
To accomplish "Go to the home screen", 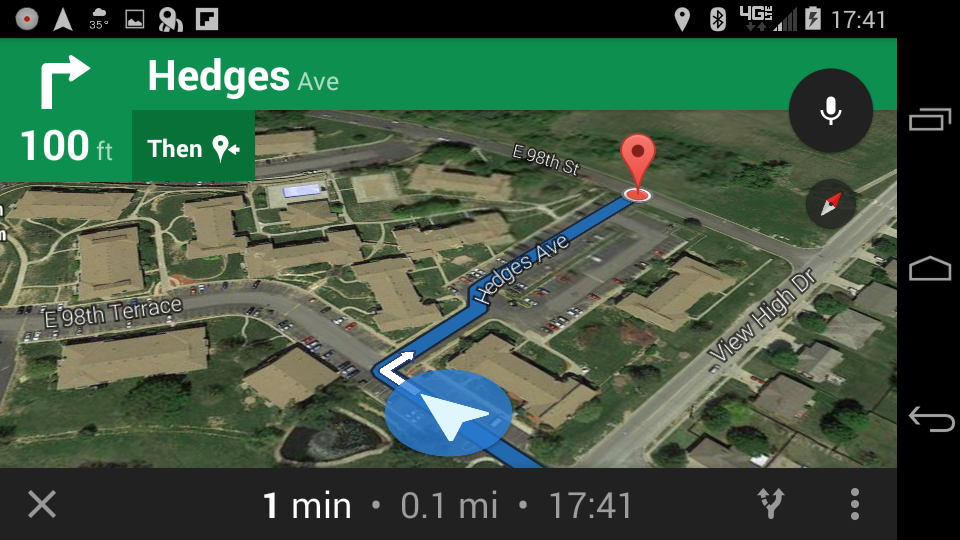I will (x=930, y=269).
